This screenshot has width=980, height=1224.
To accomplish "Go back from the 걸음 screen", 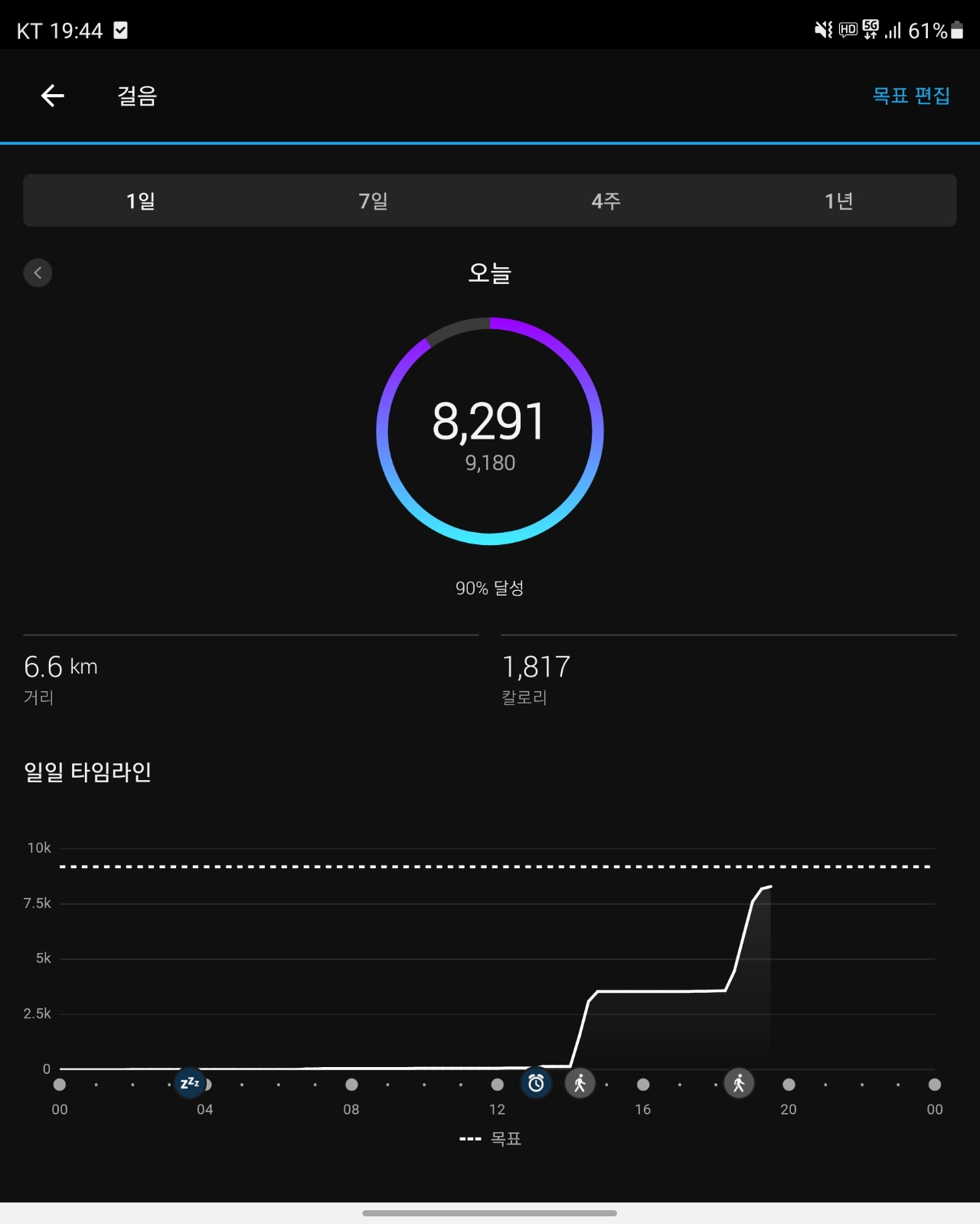I will [52, 96].
